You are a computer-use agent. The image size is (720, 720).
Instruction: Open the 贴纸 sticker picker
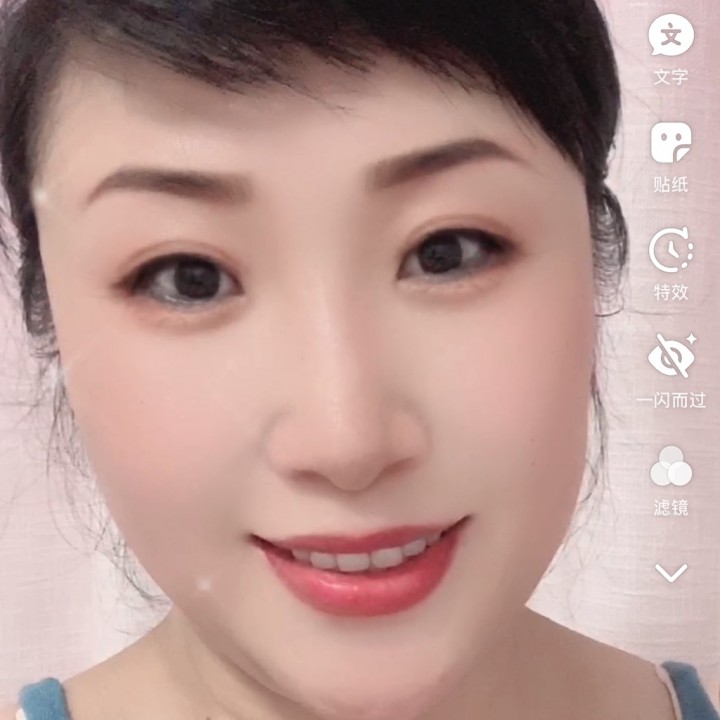click(x=671, y=145)
